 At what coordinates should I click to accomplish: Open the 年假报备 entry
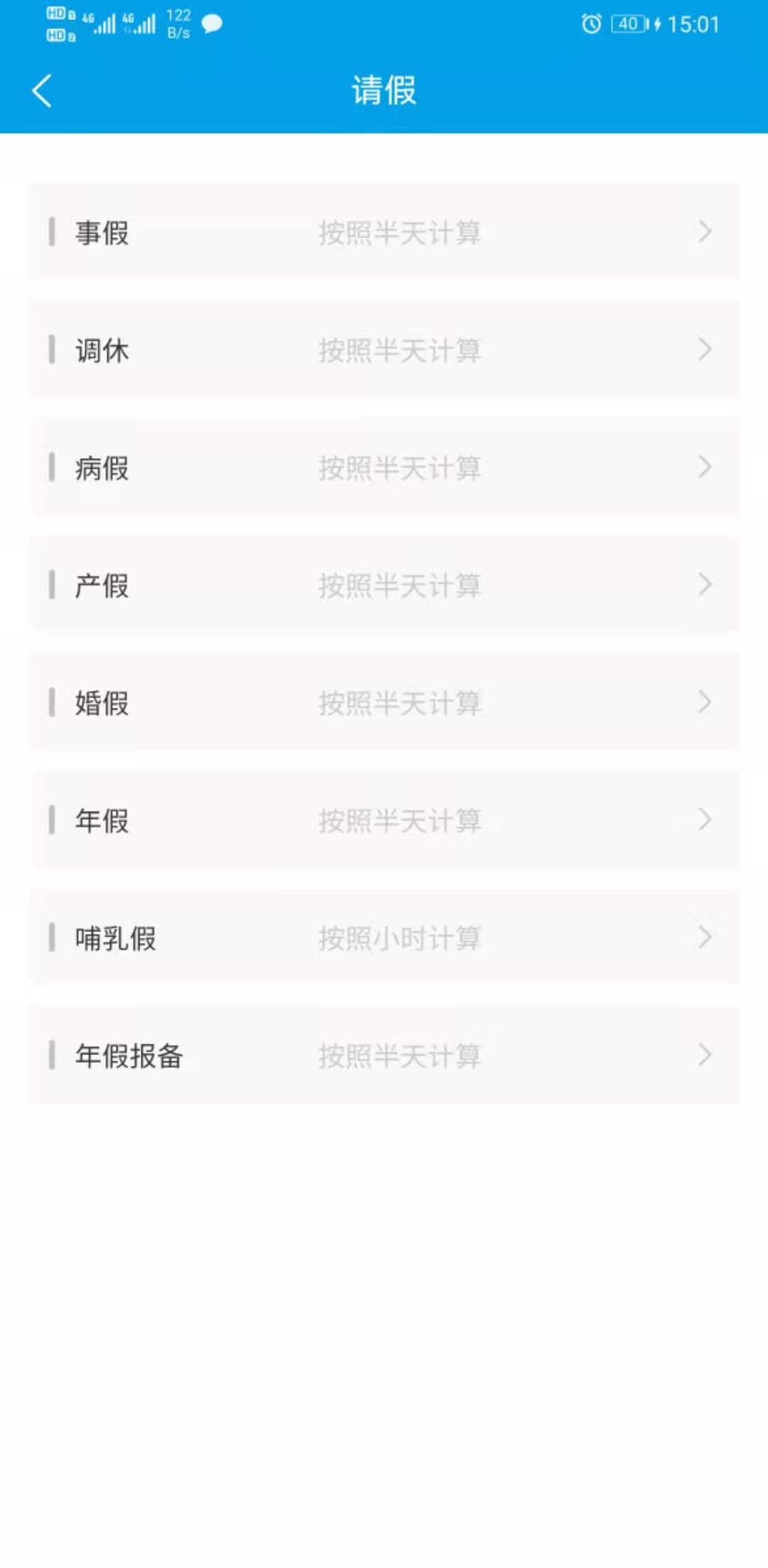pyautogui.click(x=384, y=1056)
